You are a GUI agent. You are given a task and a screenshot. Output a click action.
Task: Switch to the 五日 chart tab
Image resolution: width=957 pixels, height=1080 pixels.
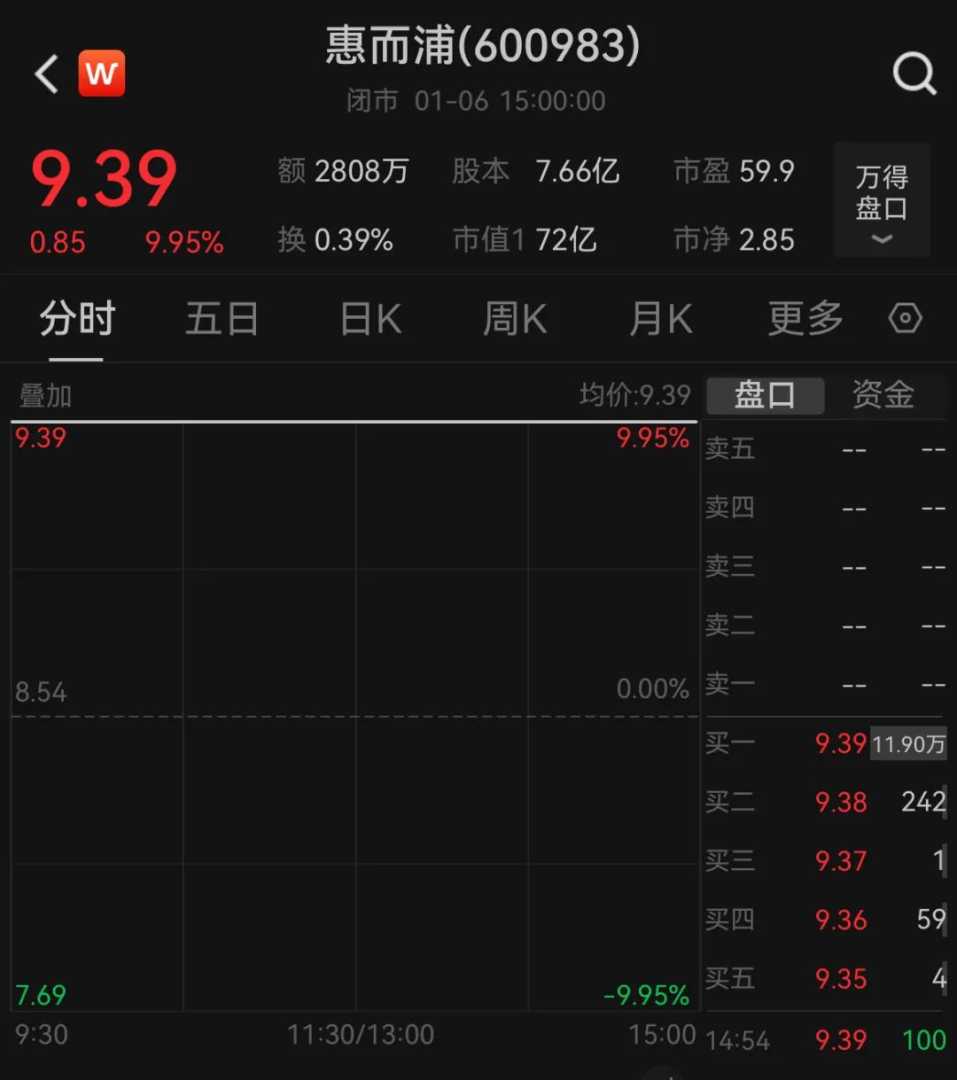coord(222,320)
